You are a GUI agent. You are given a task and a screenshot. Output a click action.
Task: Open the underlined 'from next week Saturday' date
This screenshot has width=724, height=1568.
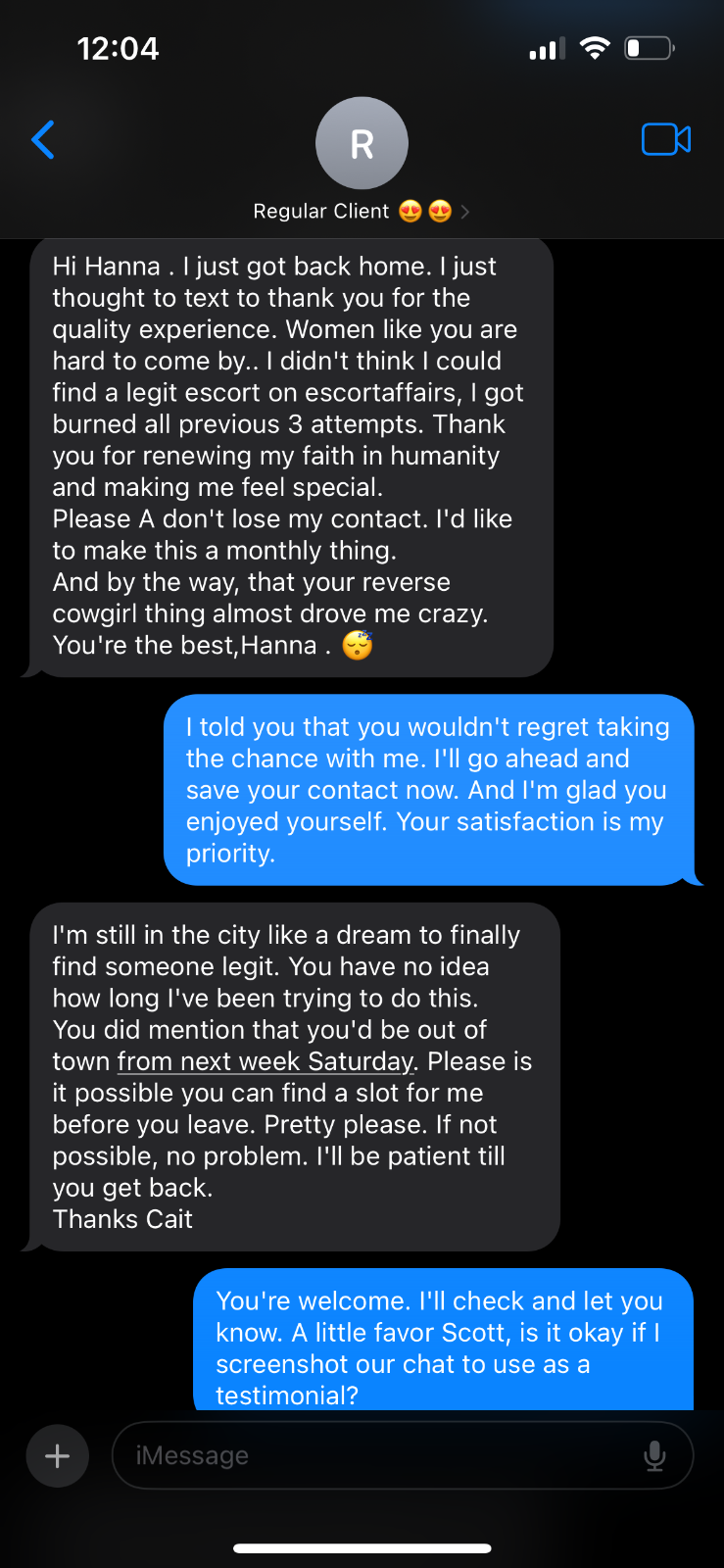[265, 1061]
